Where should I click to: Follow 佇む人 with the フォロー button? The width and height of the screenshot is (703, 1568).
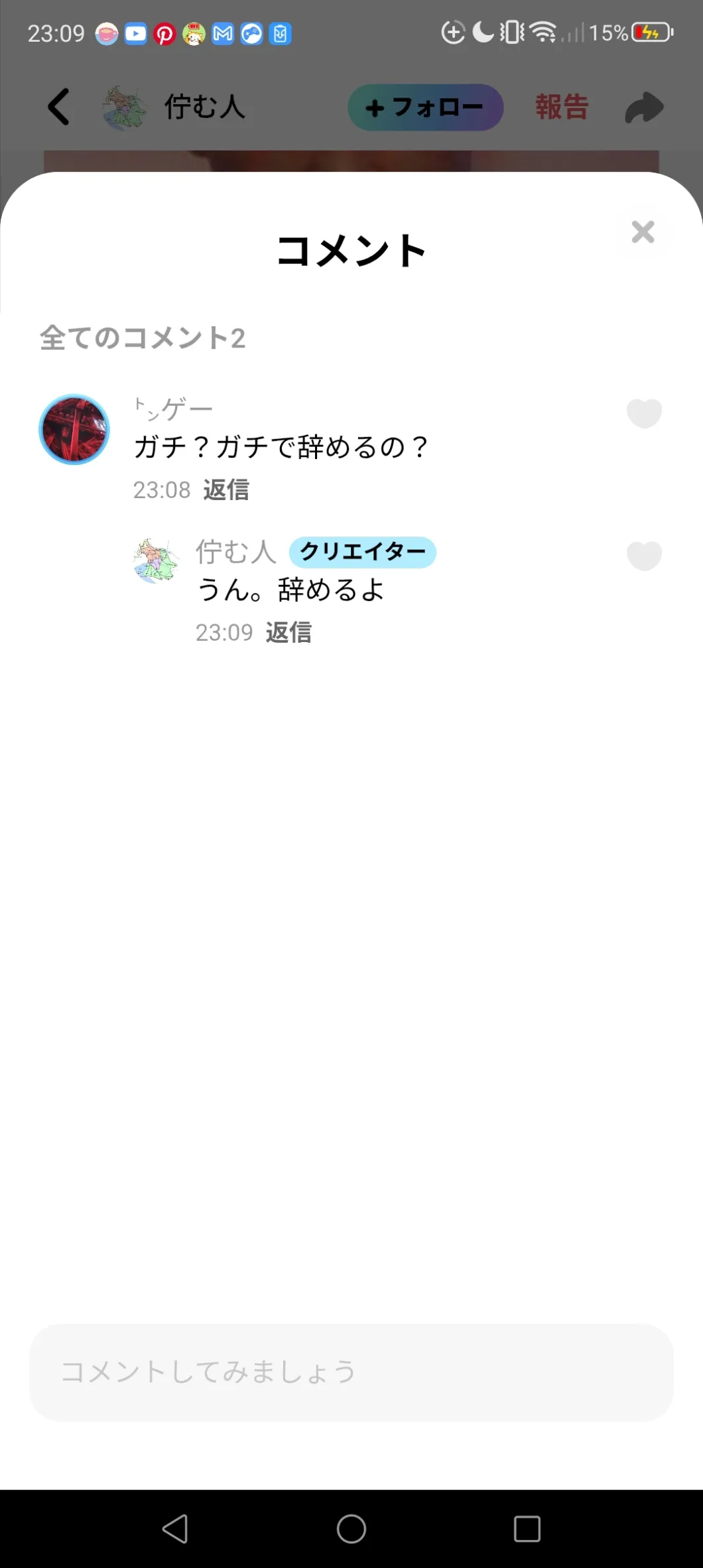(425, 107)
